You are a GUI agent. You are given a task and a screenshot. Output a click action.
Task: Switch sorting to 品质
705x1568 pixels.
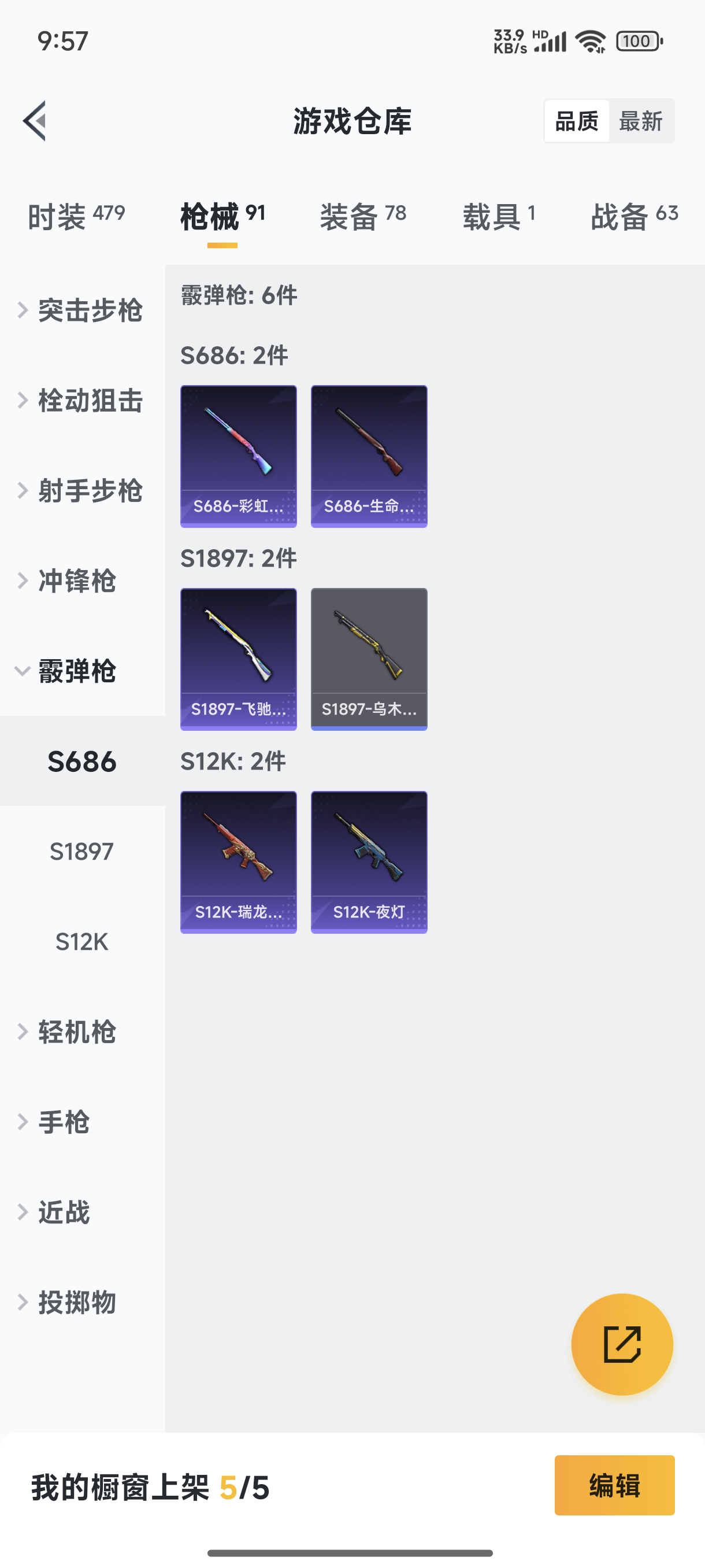point(577,121)
